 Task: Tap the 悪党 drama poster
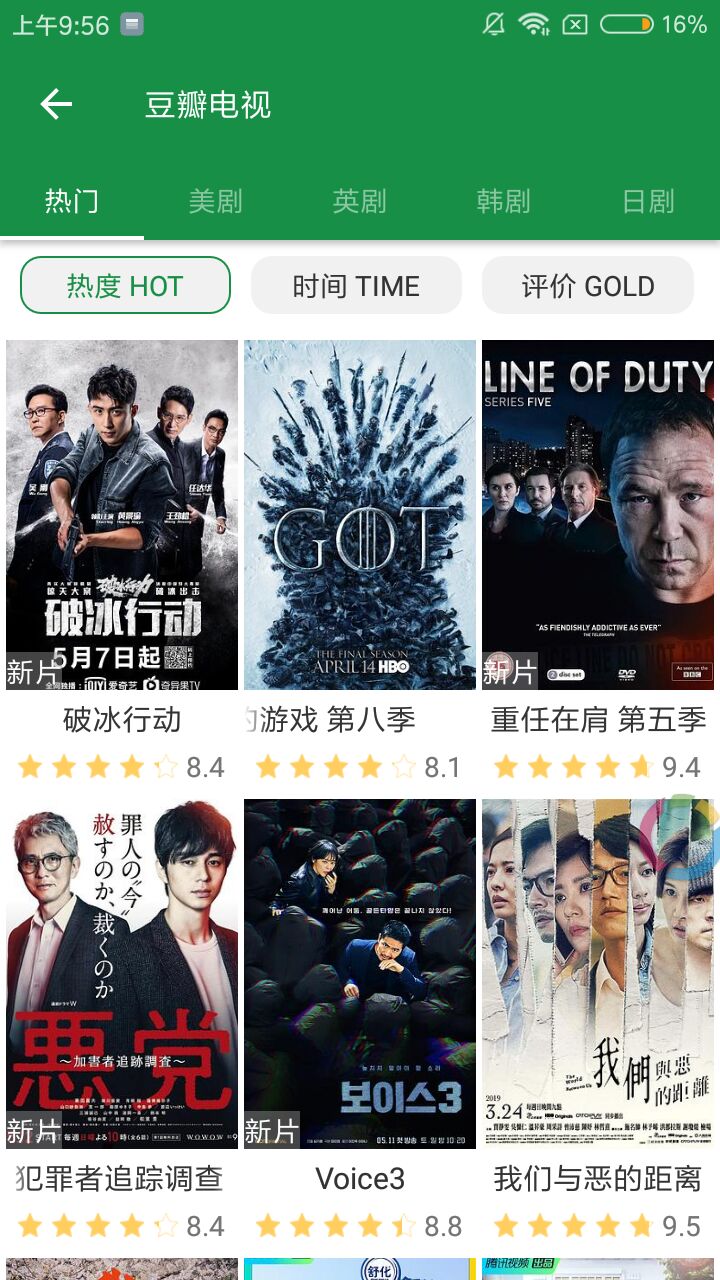122,975
